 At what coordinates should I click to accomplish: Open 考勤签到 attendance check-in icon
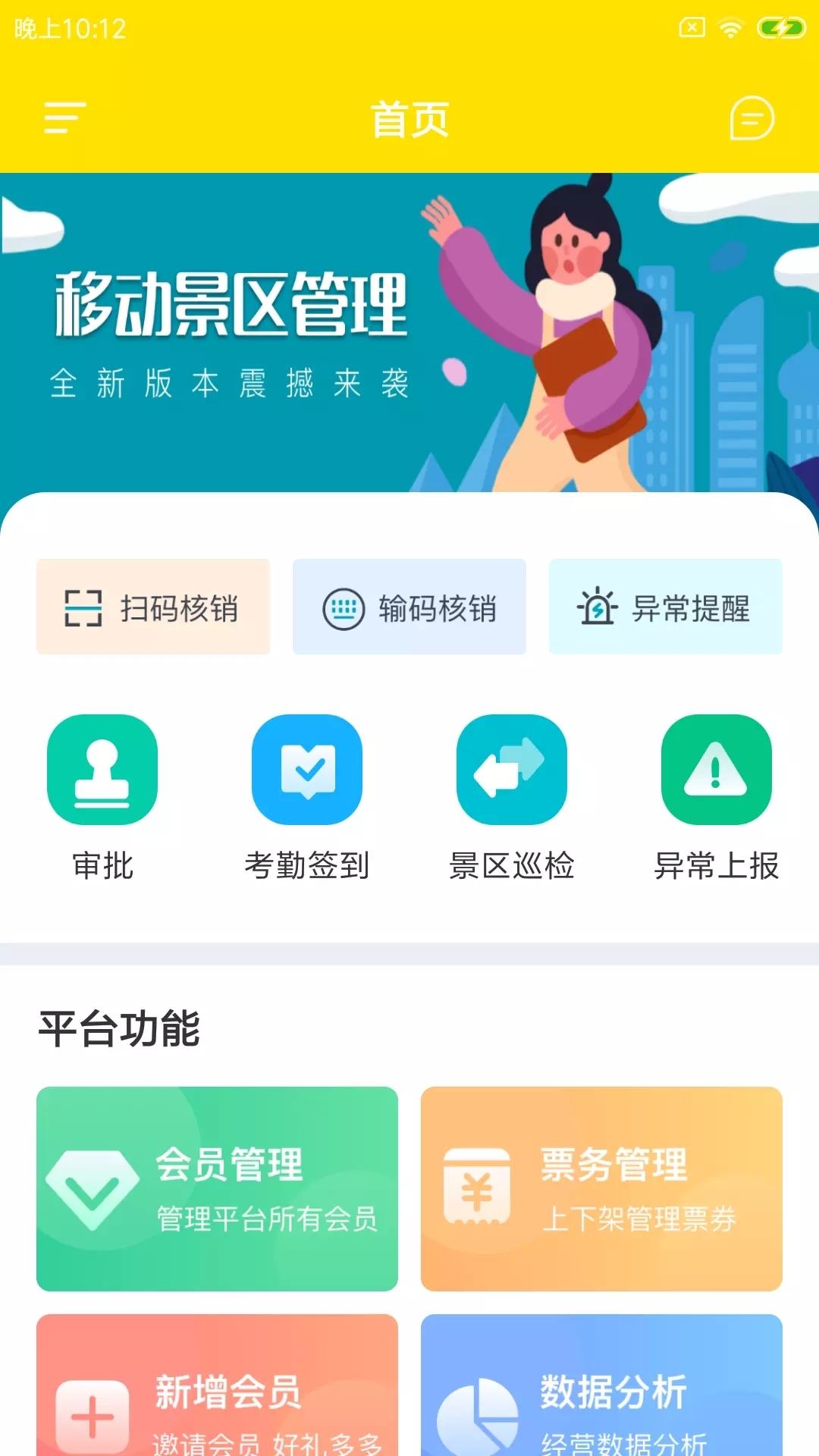coord(306,770)
